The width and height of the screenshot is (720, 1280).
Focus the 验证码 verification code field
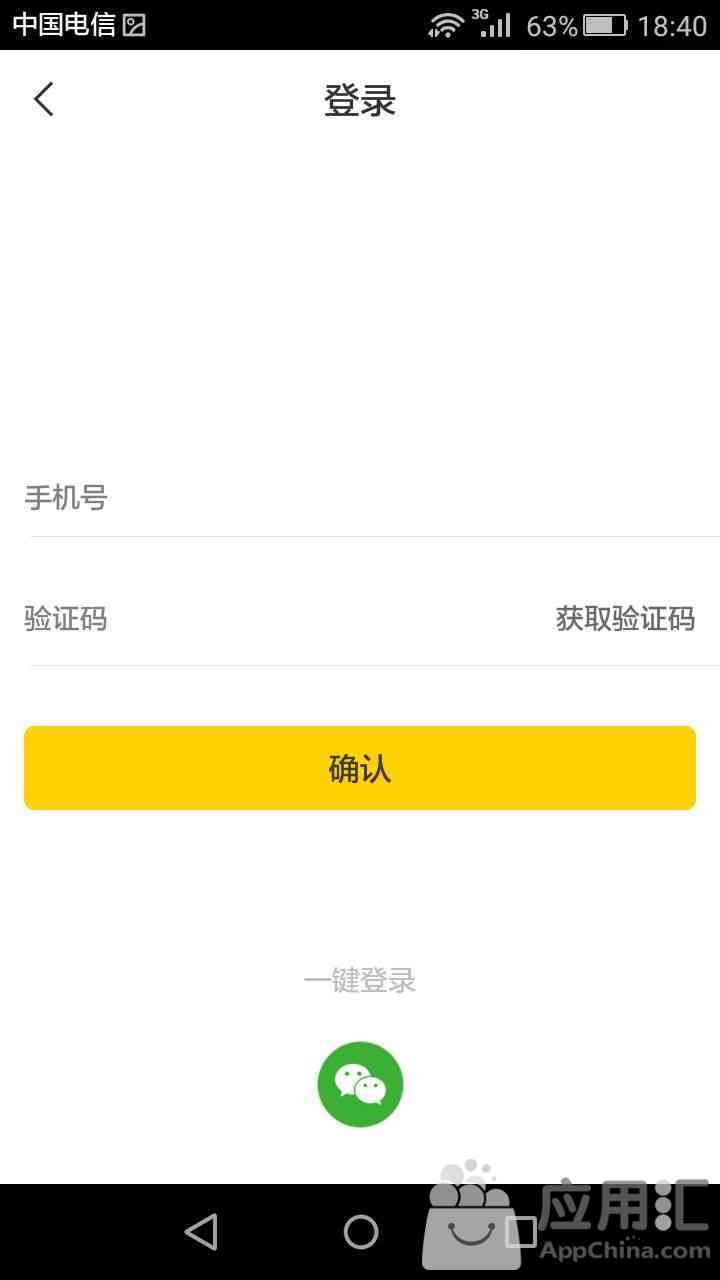(x=280, y=619)
